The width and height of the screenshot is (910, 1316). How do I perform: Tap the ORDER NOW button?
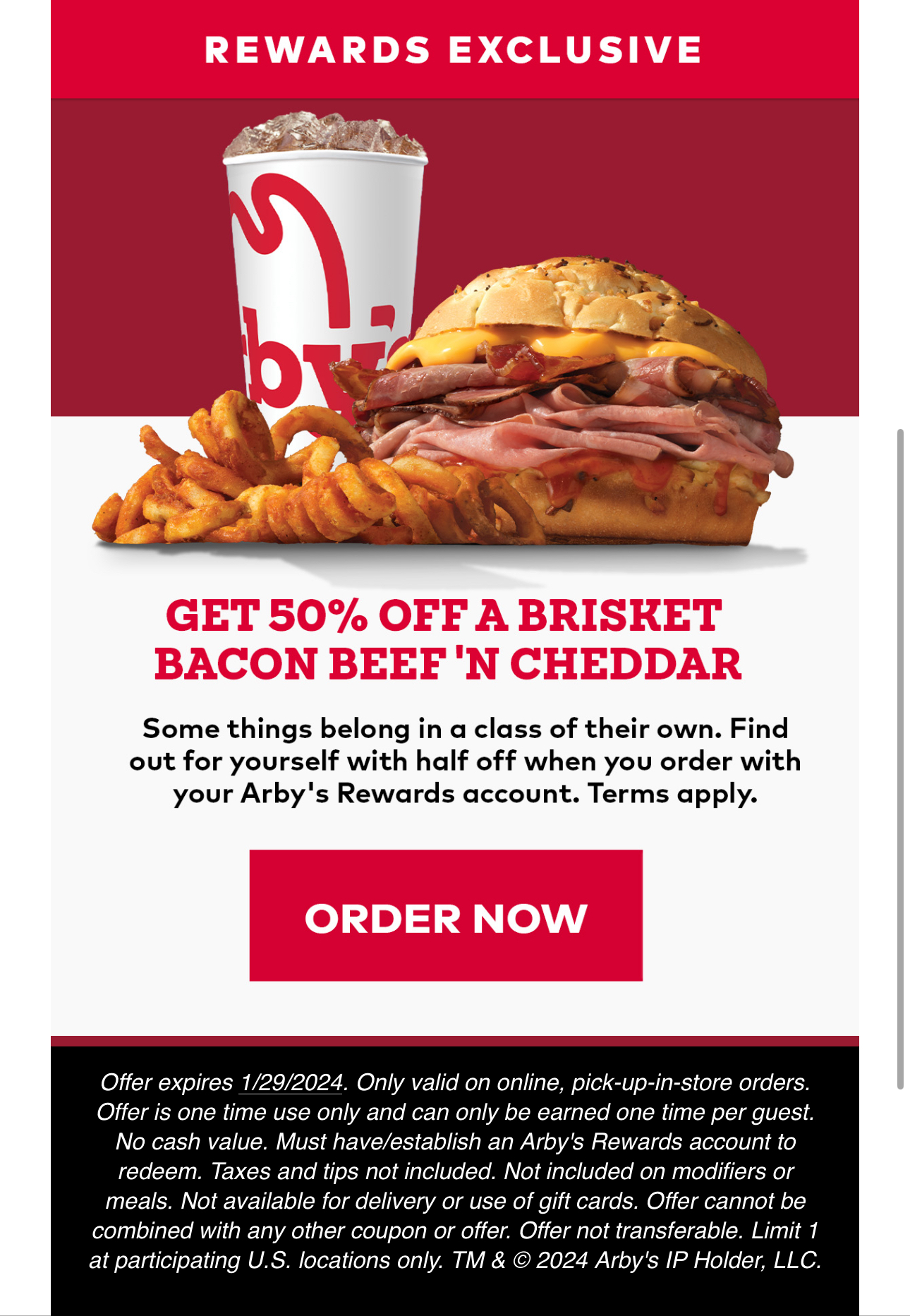click(x=446, y=916)
